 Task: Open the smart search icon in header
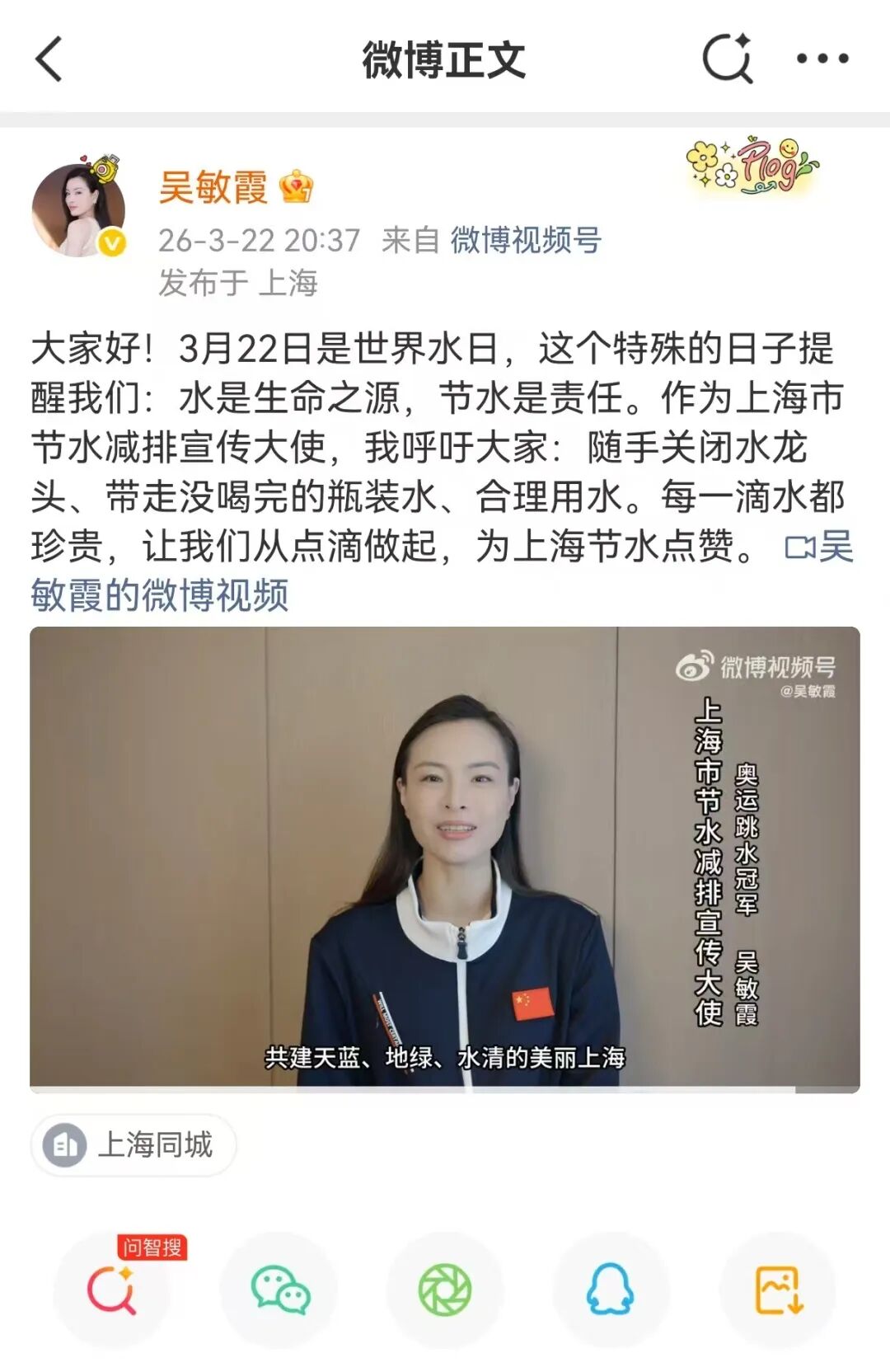(727, 59)
